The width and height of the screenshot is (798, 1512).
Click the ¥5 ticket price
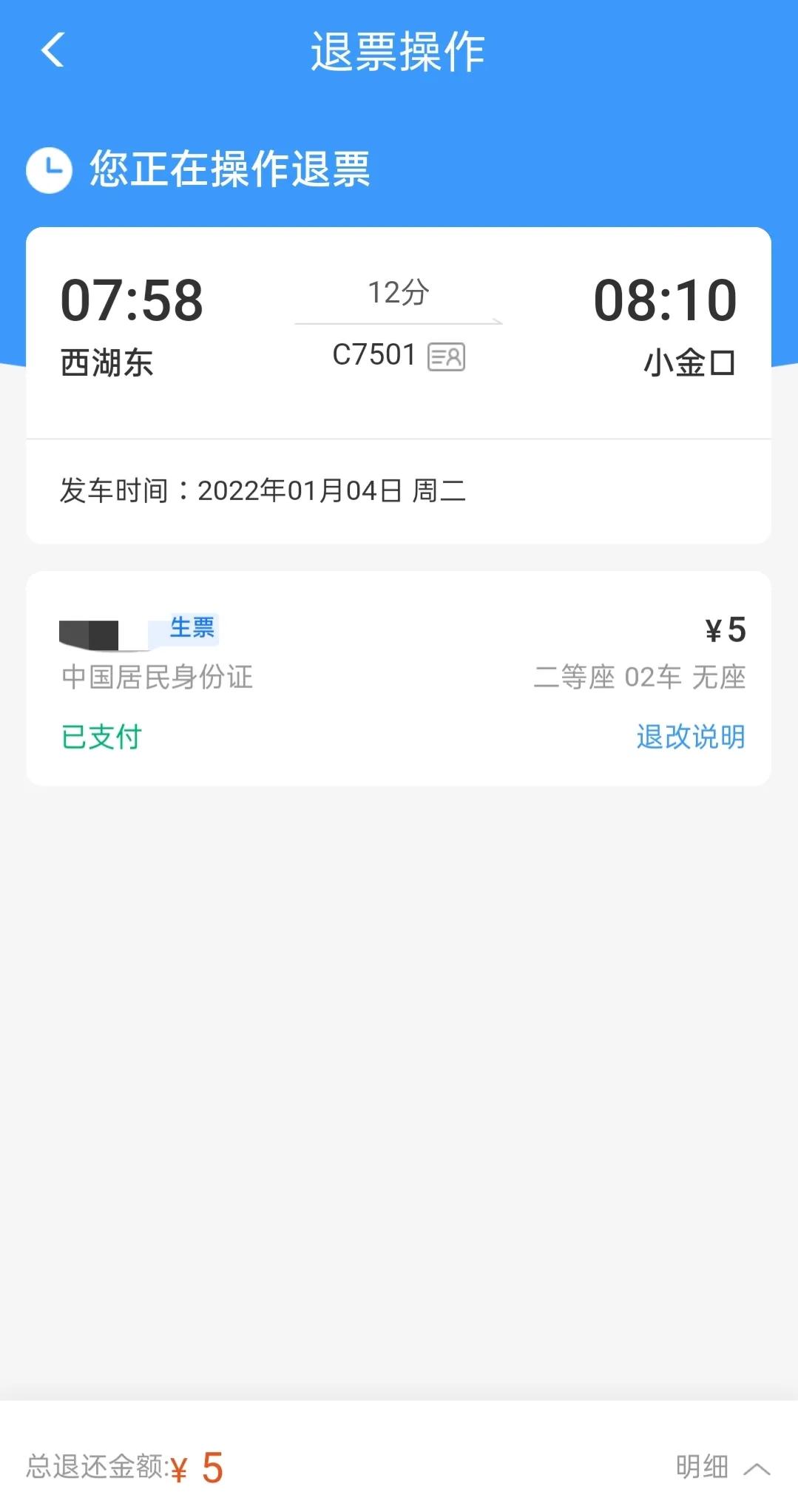[x=723, y=630]
